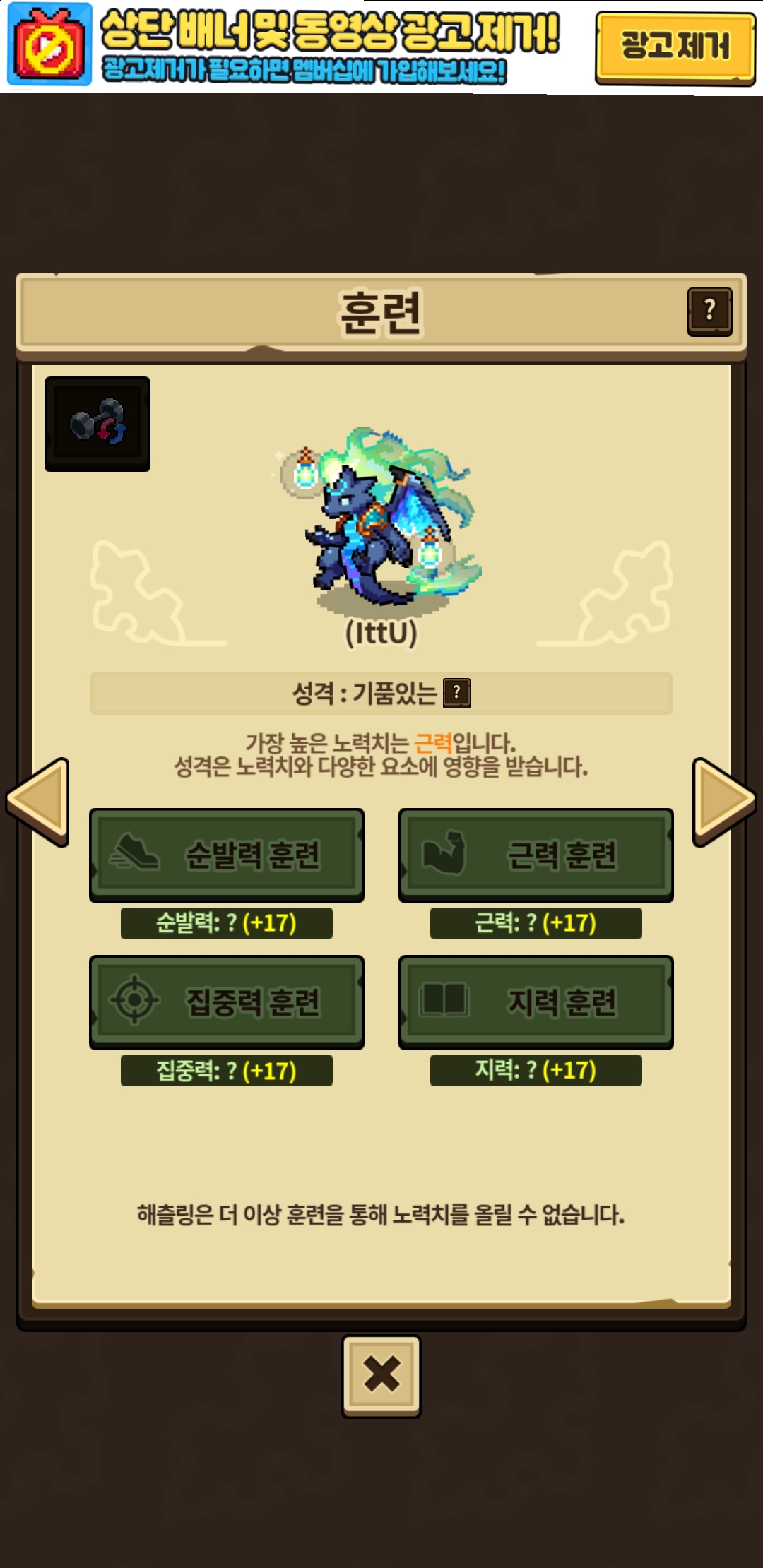Choose 지력 훈련

536,1002
